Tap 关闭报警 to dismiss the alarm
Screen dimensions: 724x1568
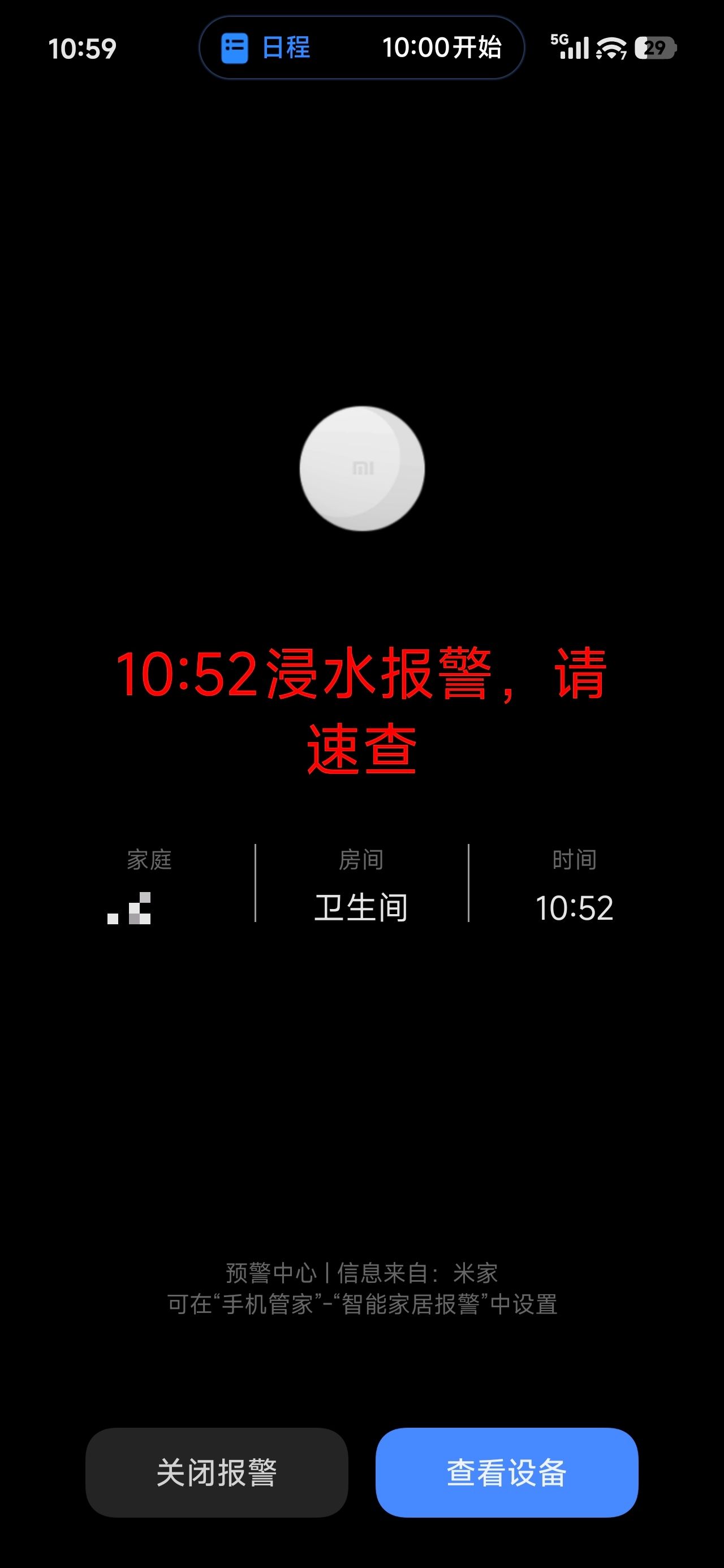[x=216, y=1472]
